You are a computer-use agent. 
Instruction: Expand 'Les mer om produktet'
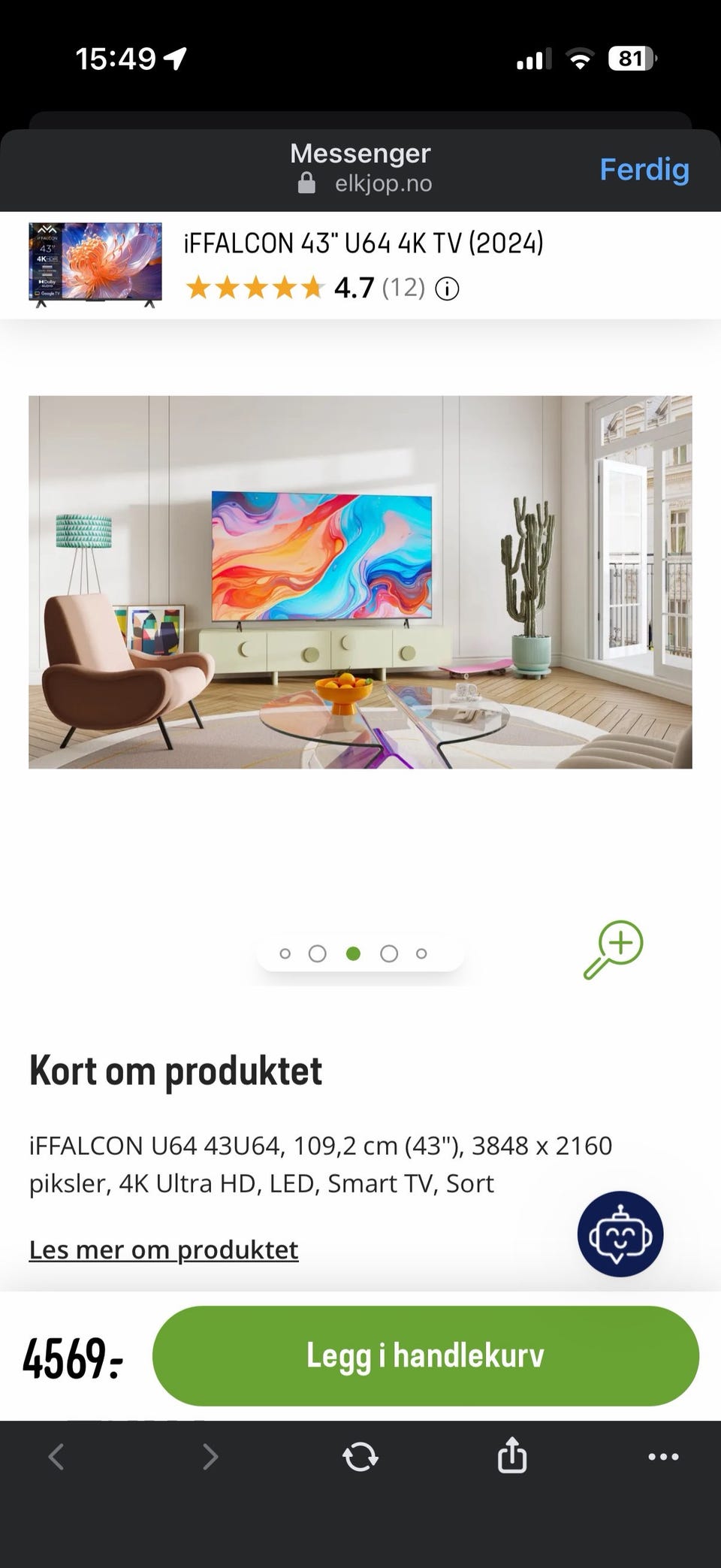[163, 1249]
